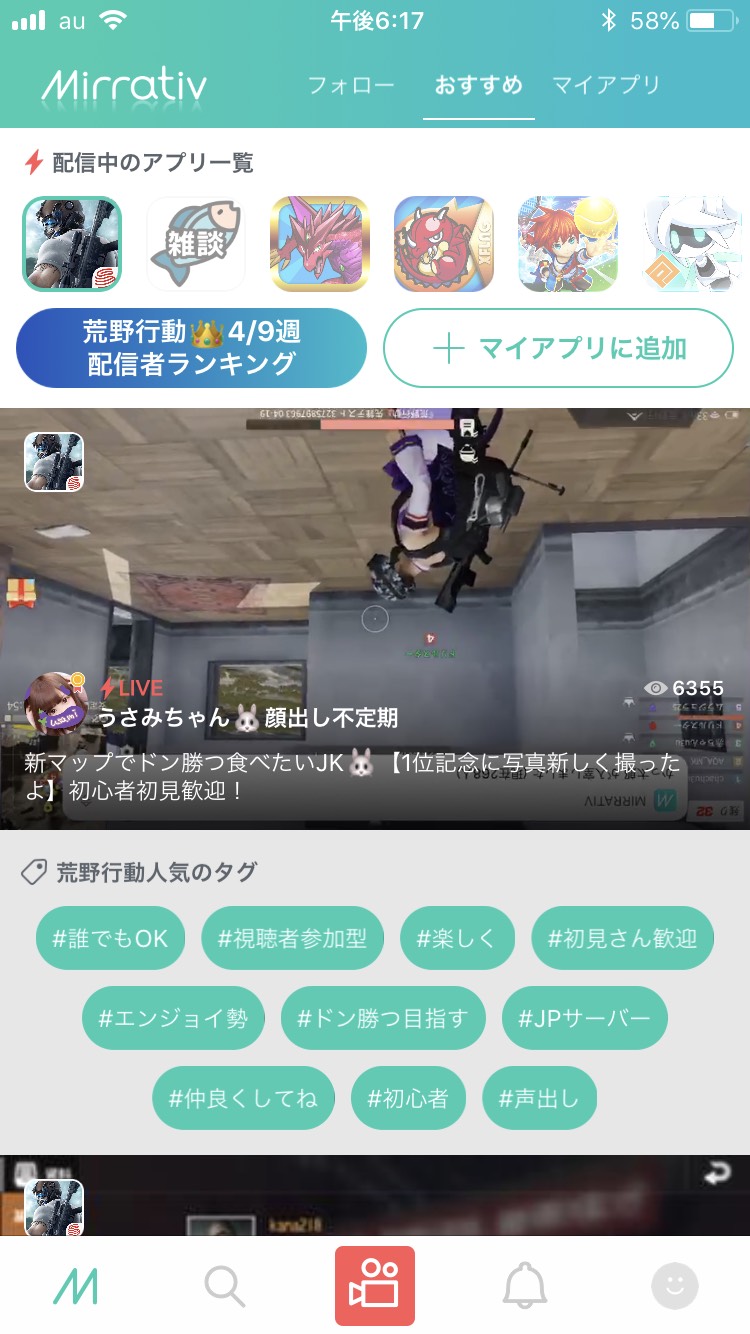Image resolution: width=750 pixels, height=1334 pixels.
Task: Tap マイアプリに追加 button
Action: coord(559,348)
